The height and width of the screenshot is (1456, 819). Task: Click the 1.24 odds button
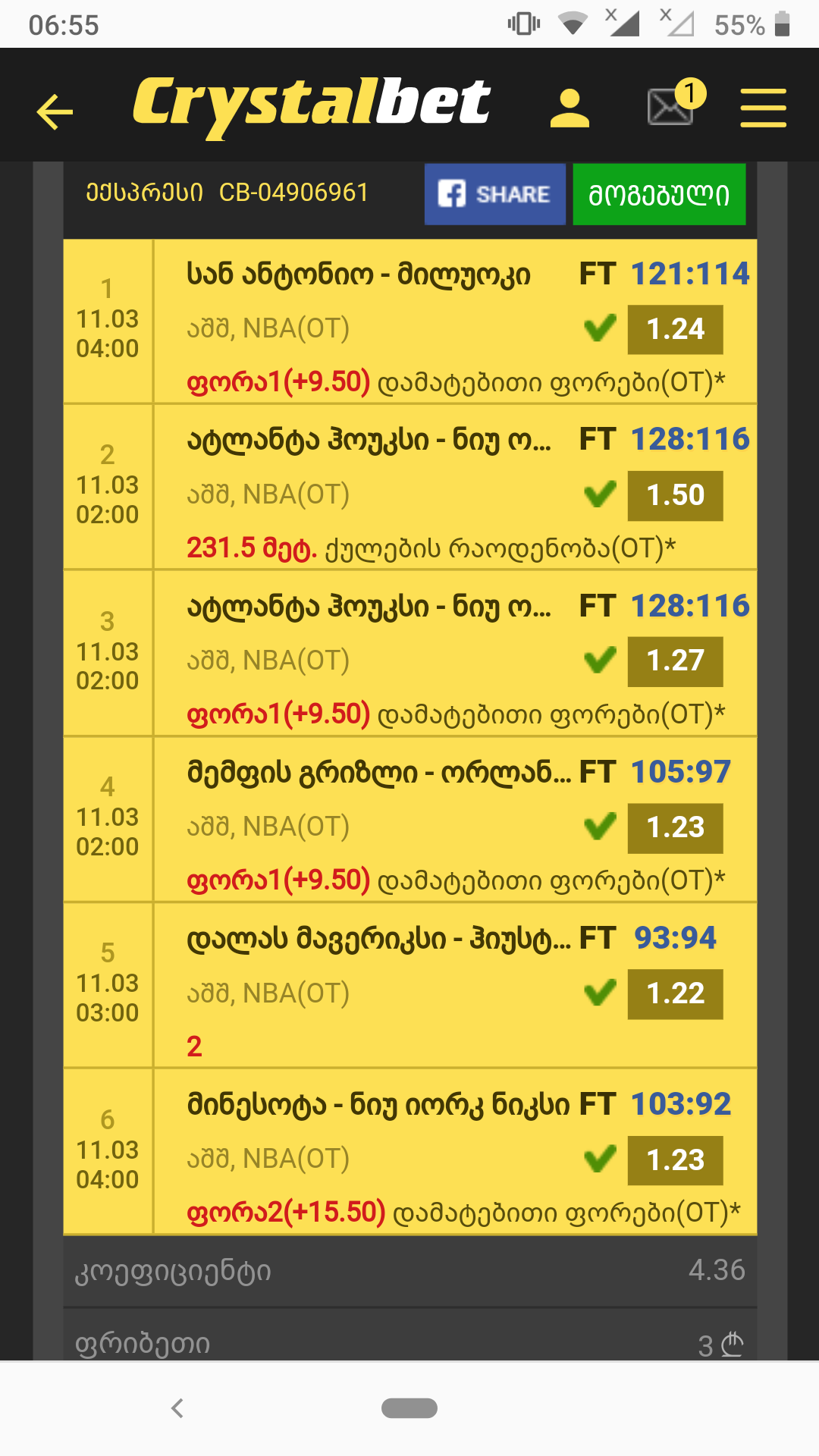(676, 329)
